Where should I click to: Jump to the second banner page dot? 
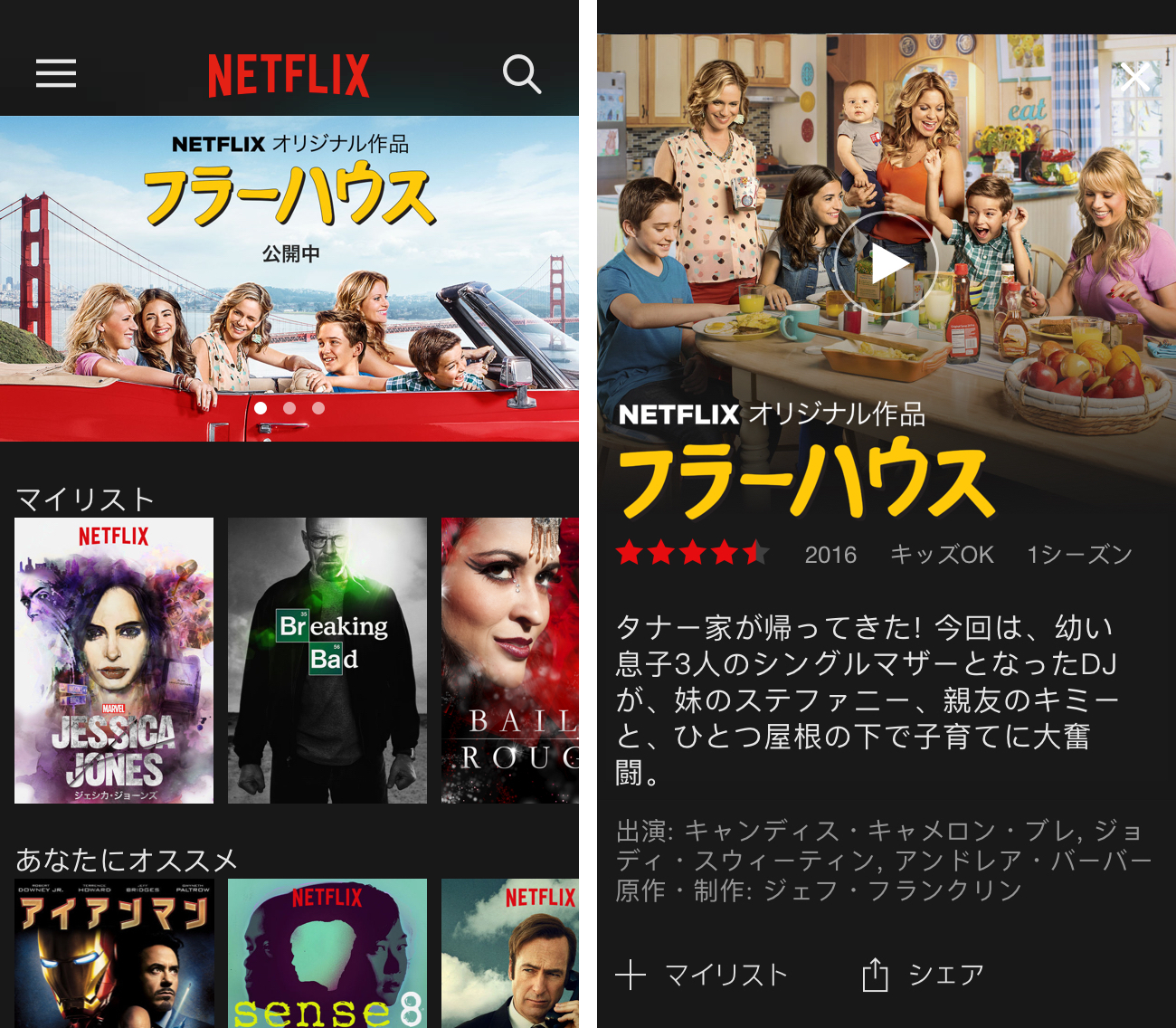pos(289,408)
